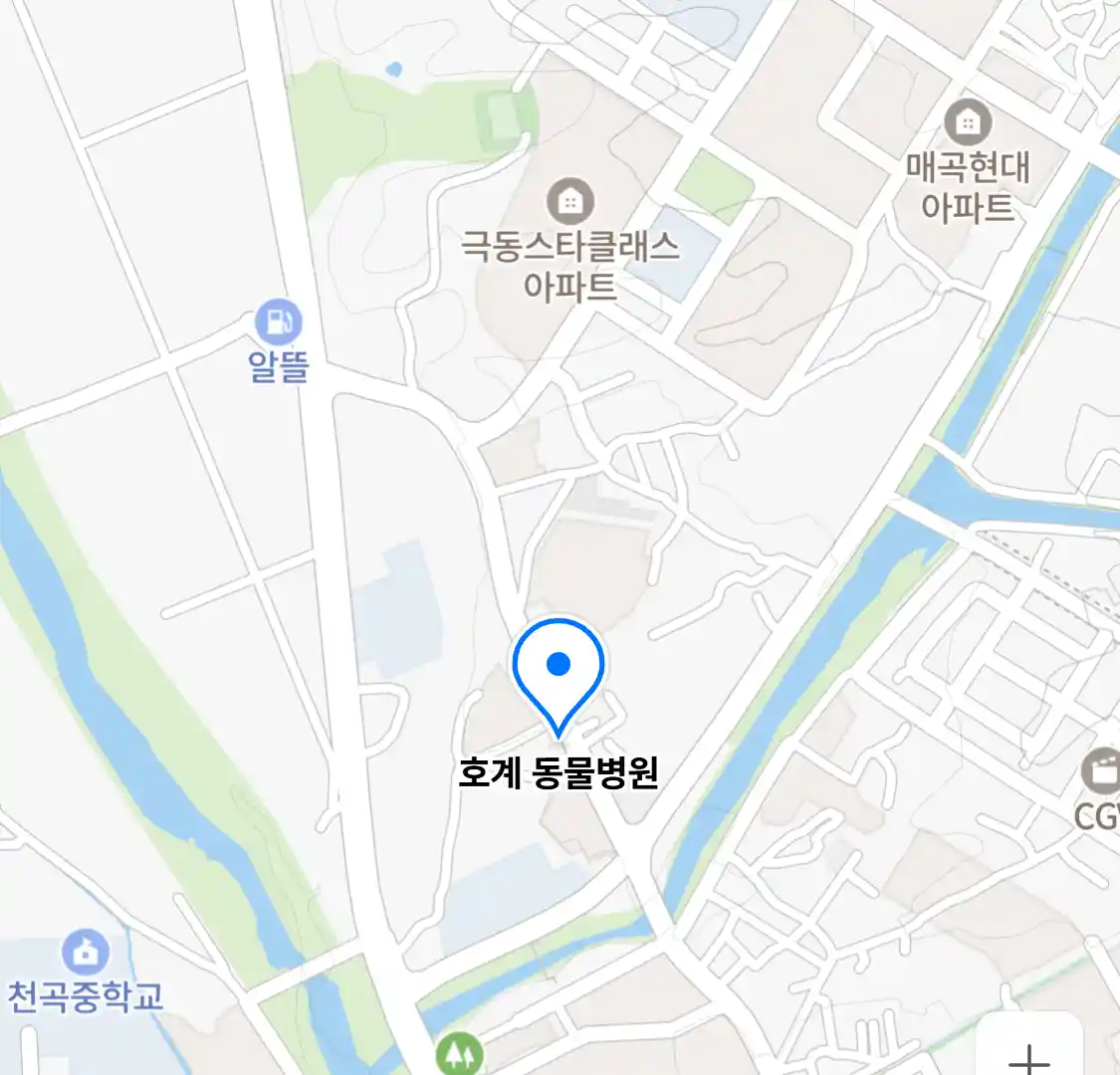Tap the 매곡현대 아파트 marker
The height and width of the screenshot is (1075, 1120).
click(x=967, y=122)
